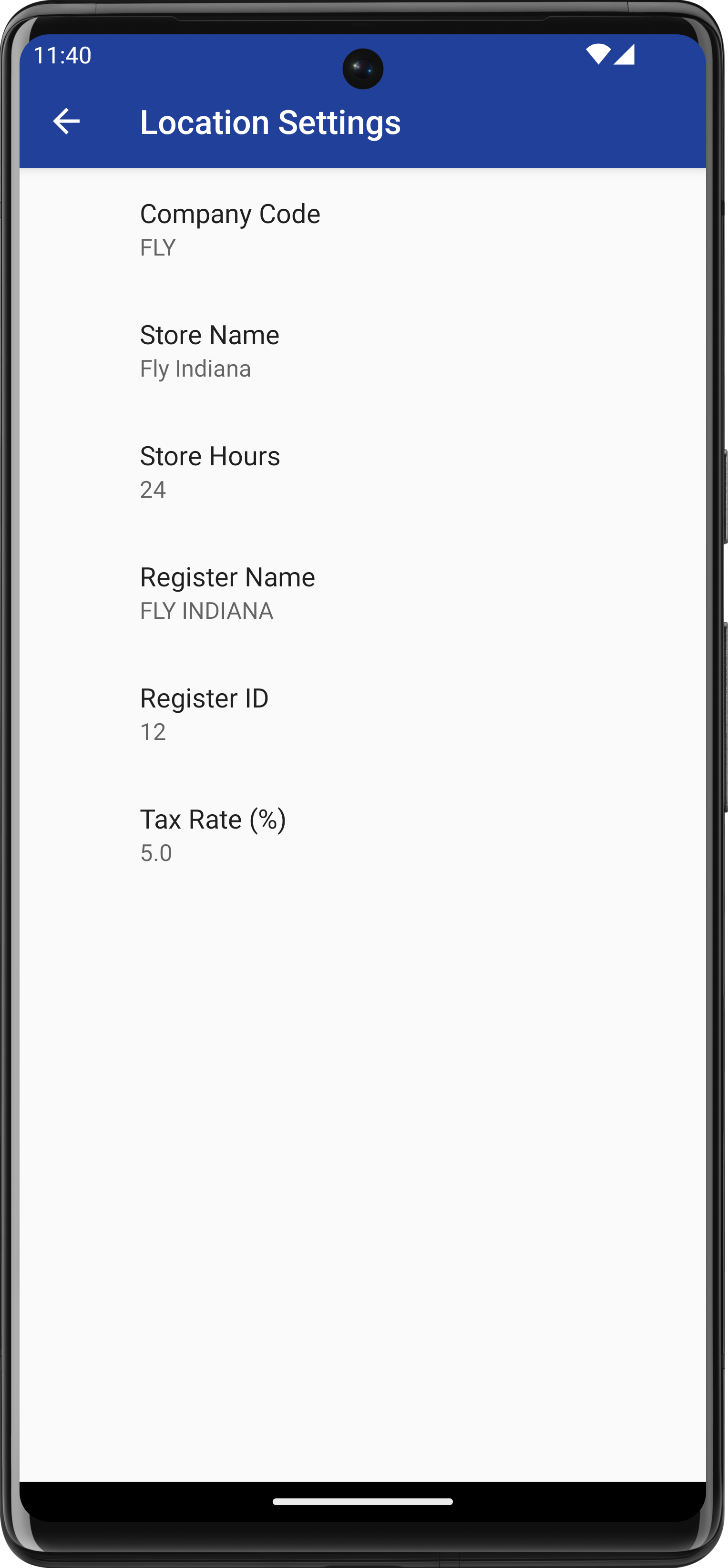728x1568 pixels.
Task: Edit the Store Name preference
Action: [x=362, y=350]
